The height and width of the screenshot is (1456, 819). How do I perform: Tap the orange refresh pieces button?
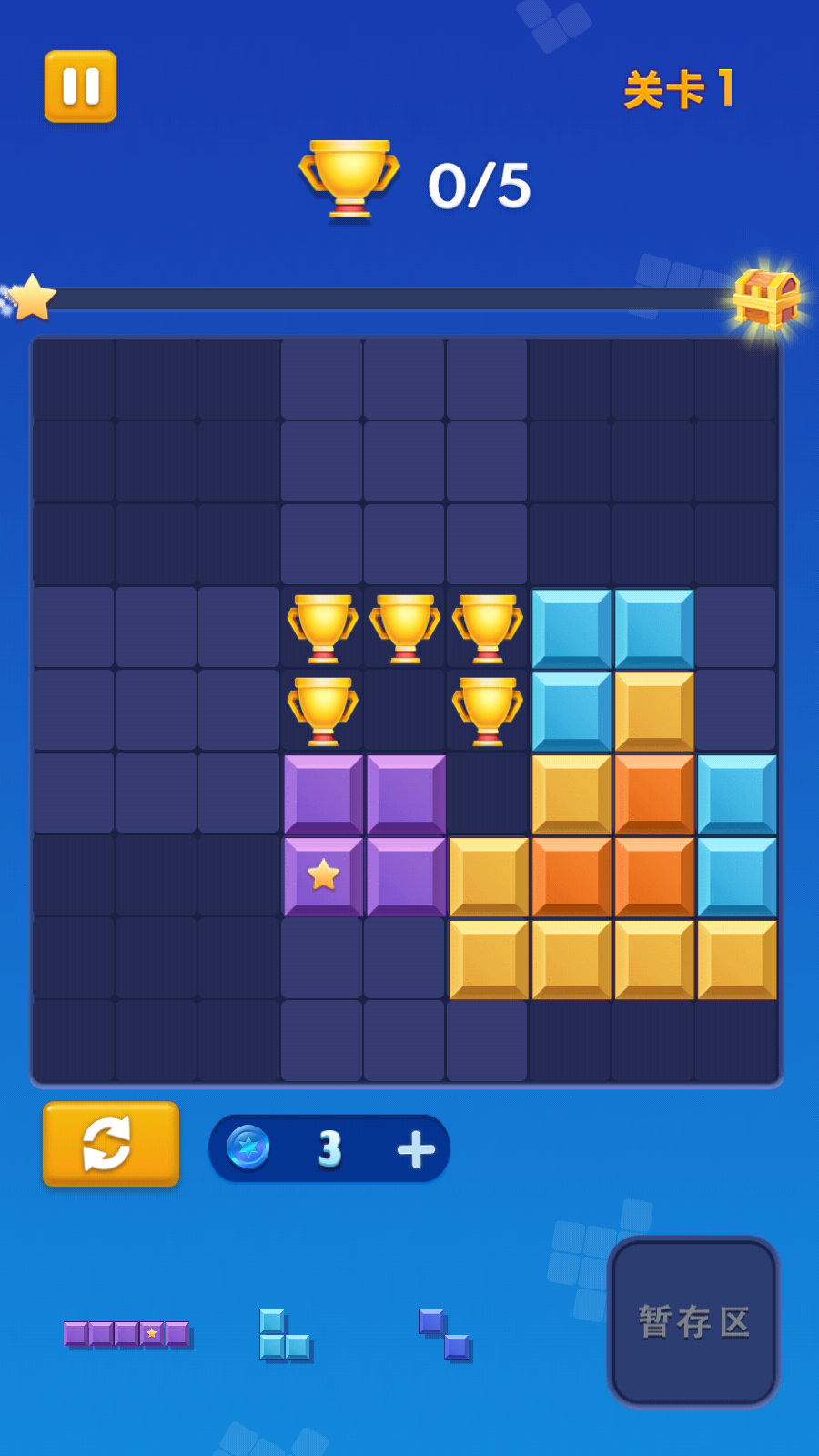tap(110, 1144)
